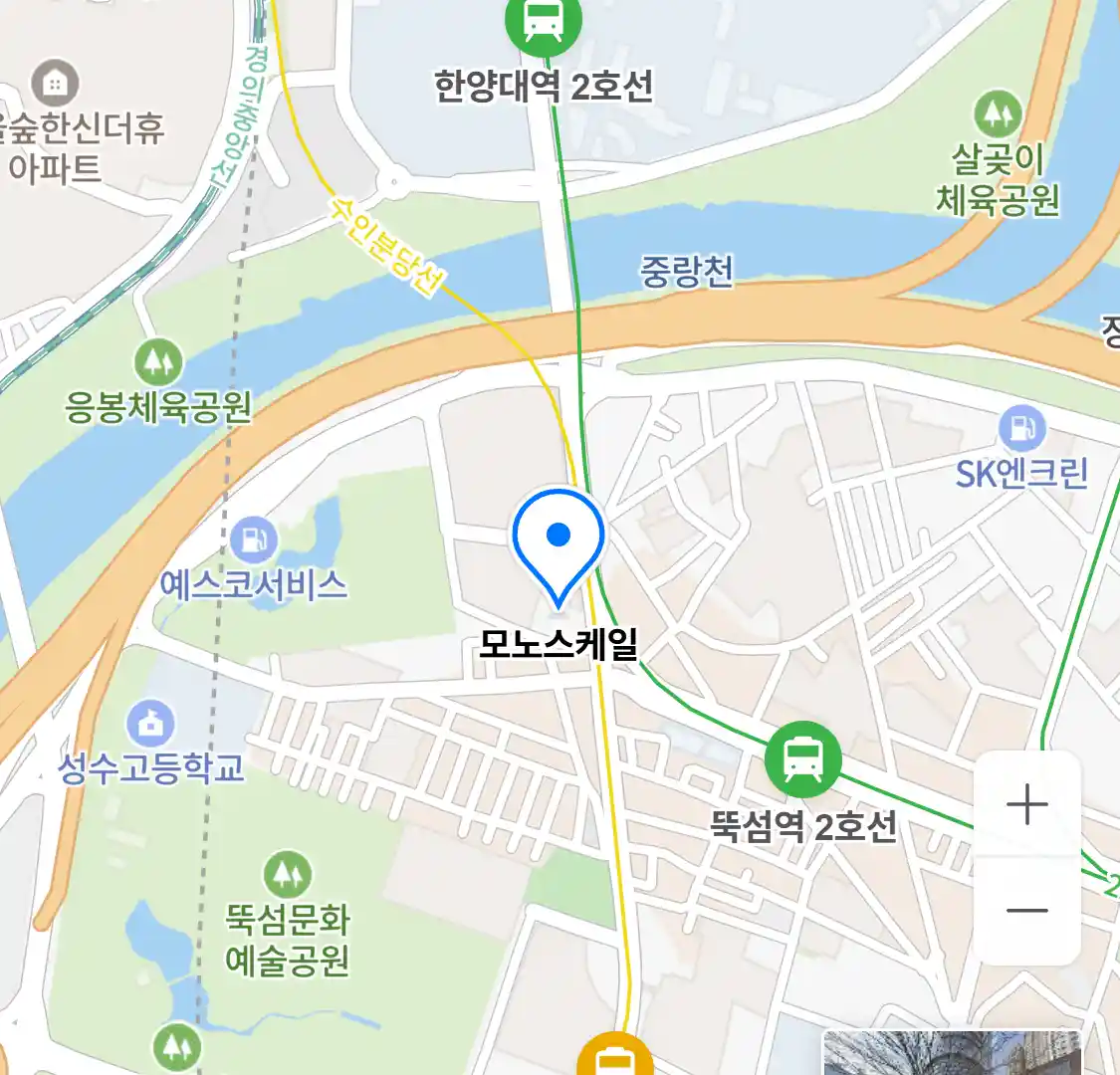Open 살곶이 체육공원 park marker

[x=998, y=113]
